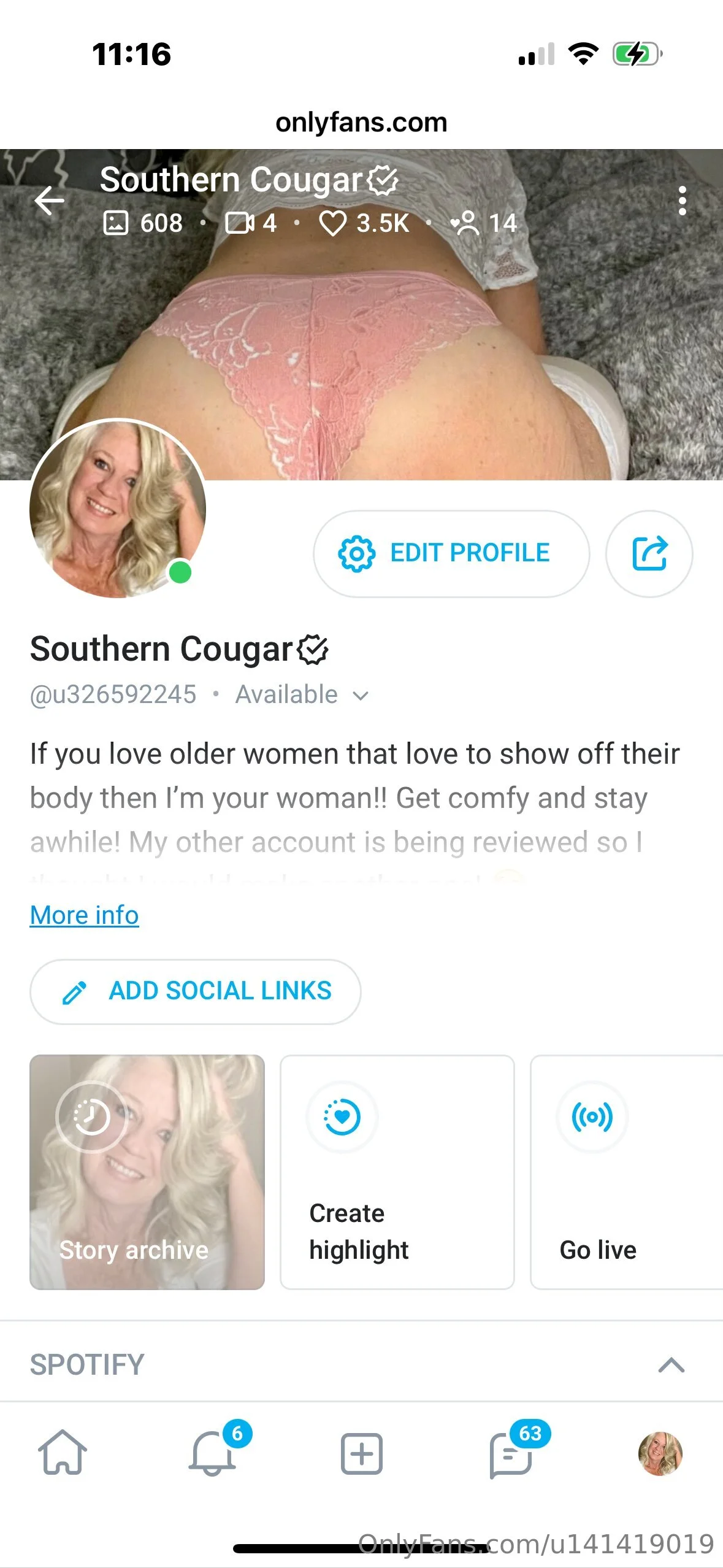This screenshot has height=1568, width=723.
Task: Select the Create highlight icon
Action: pos(343,1116)
